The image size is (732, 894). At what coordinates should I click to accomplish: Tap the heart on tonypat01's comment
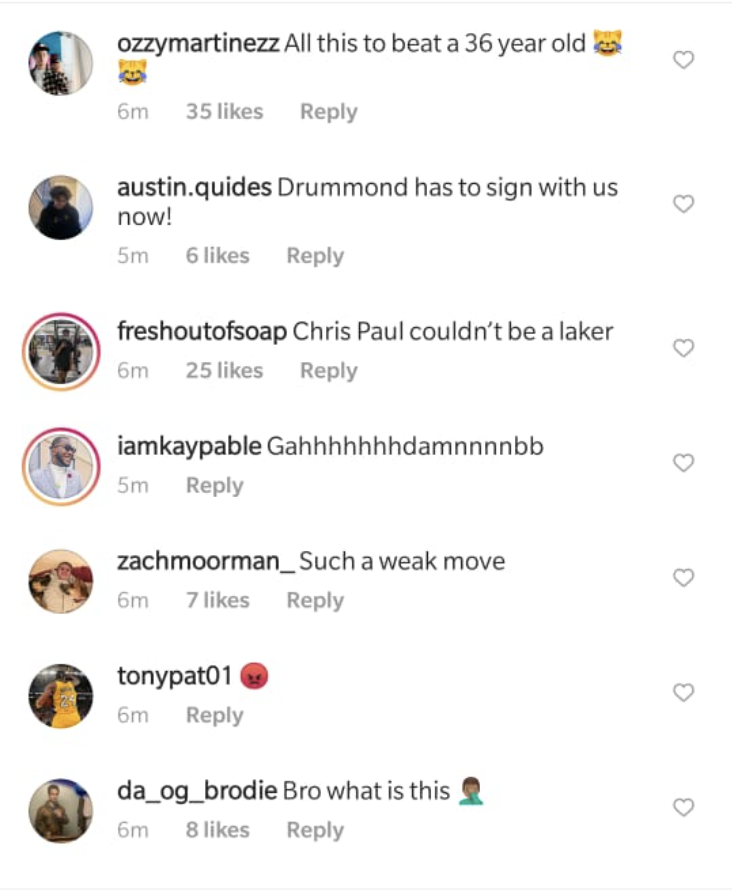coord(684,692)
